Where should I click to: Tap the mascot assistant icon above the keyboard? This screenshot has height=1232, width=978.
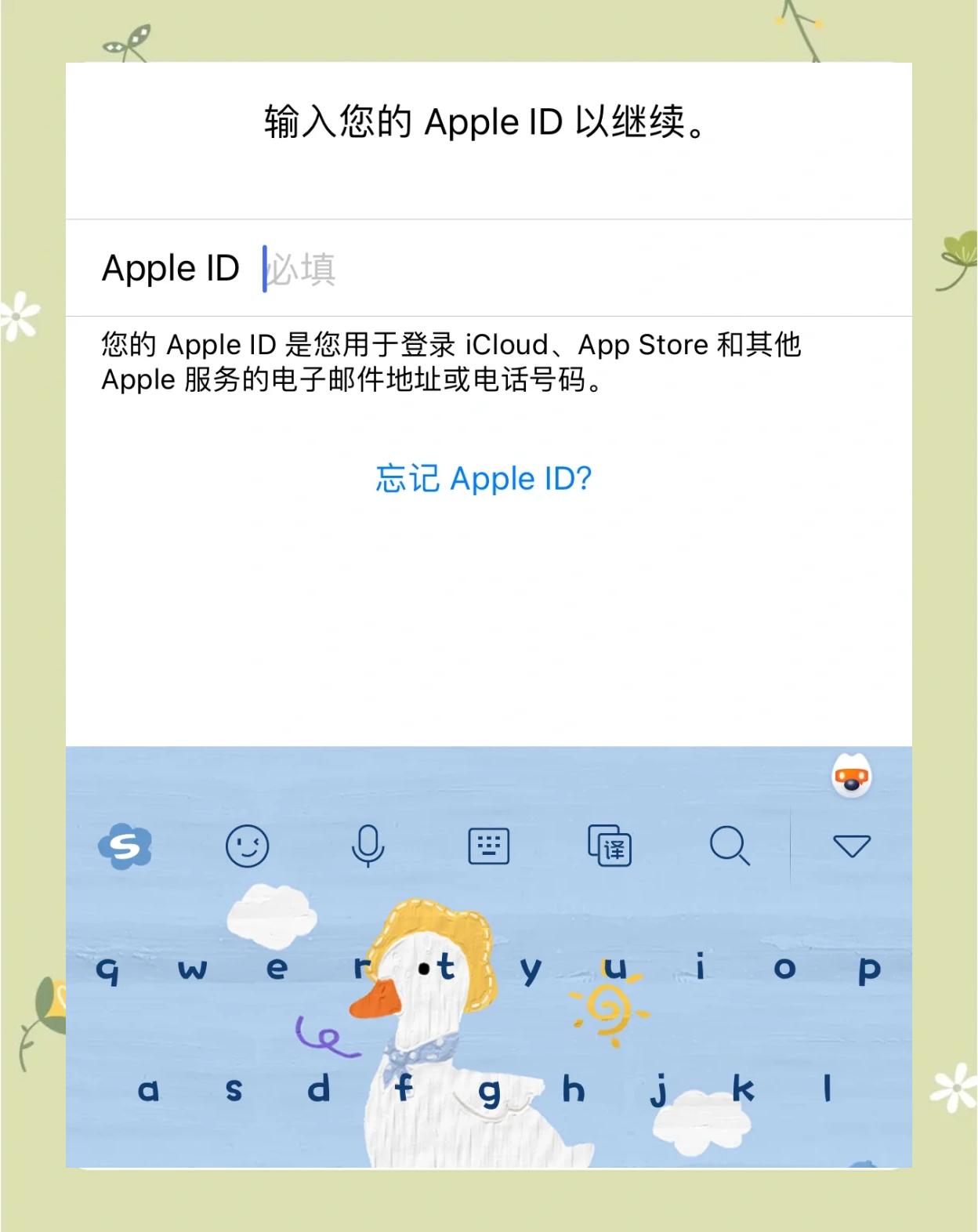[851, 777]
